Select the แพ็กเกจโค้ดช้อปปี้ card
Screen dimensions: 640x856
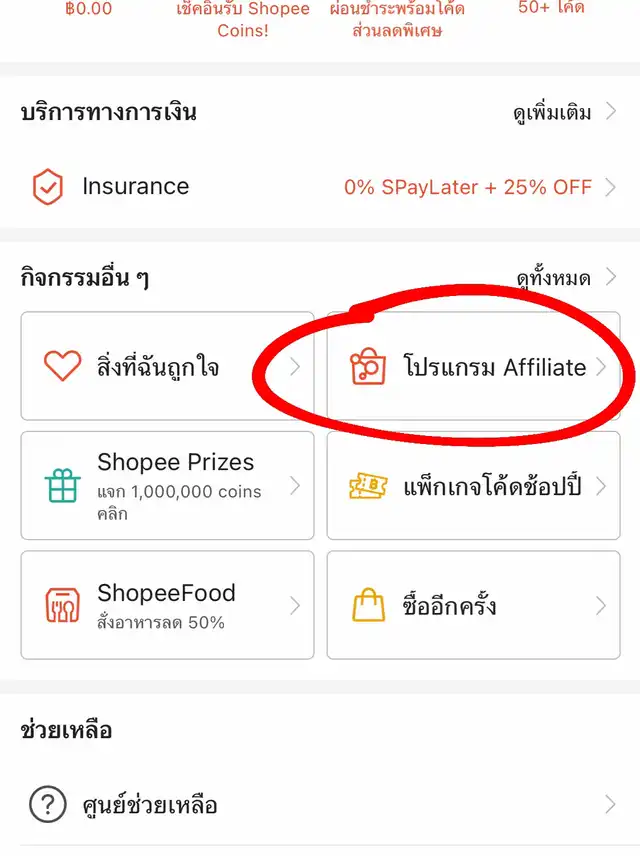(473, 486)
